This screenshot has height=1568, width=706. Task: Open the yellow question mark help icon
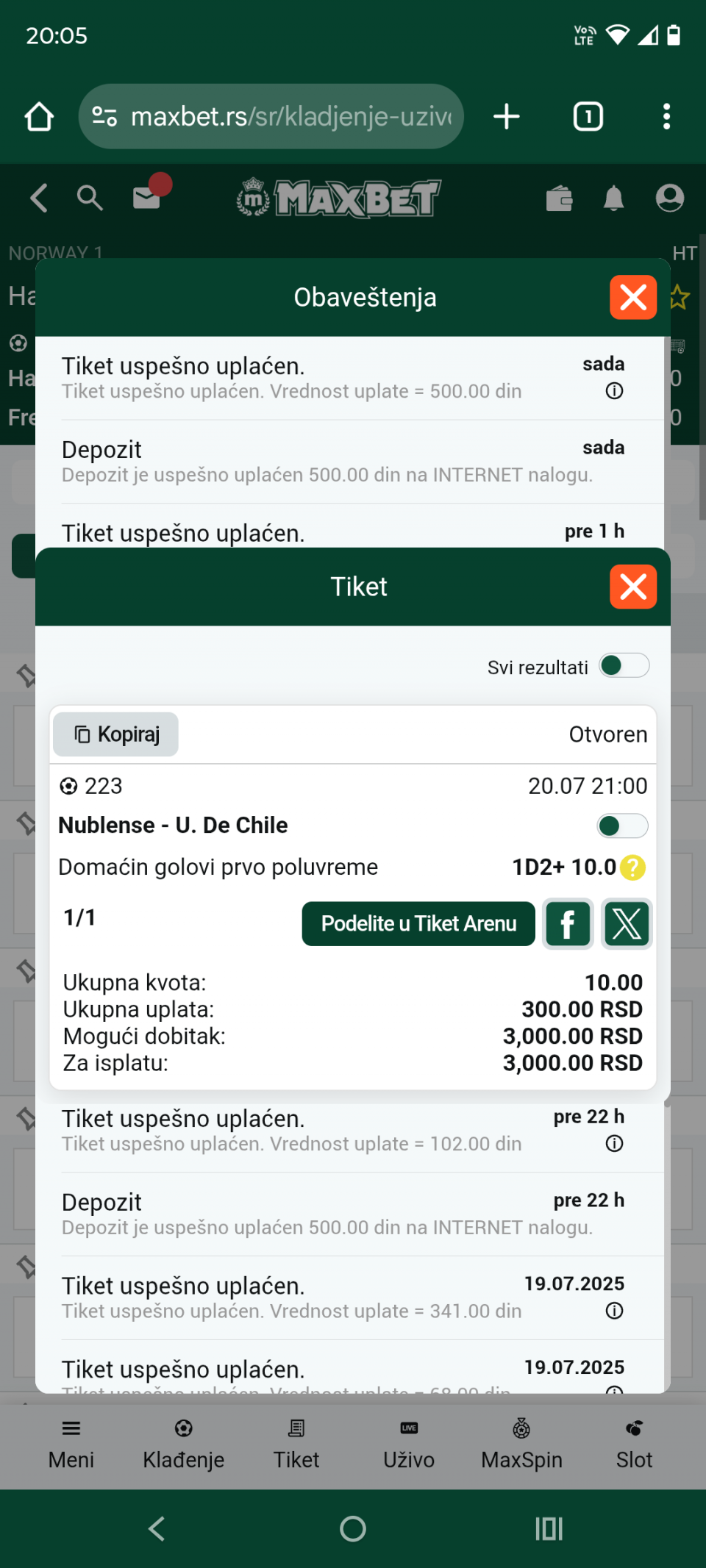tap(632, 867)
